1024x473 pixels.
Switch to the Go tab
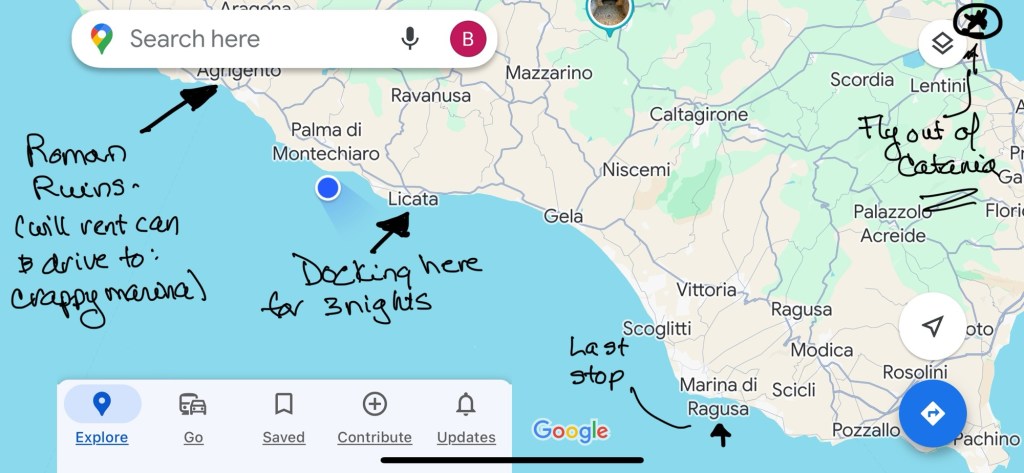pos(193,416)
